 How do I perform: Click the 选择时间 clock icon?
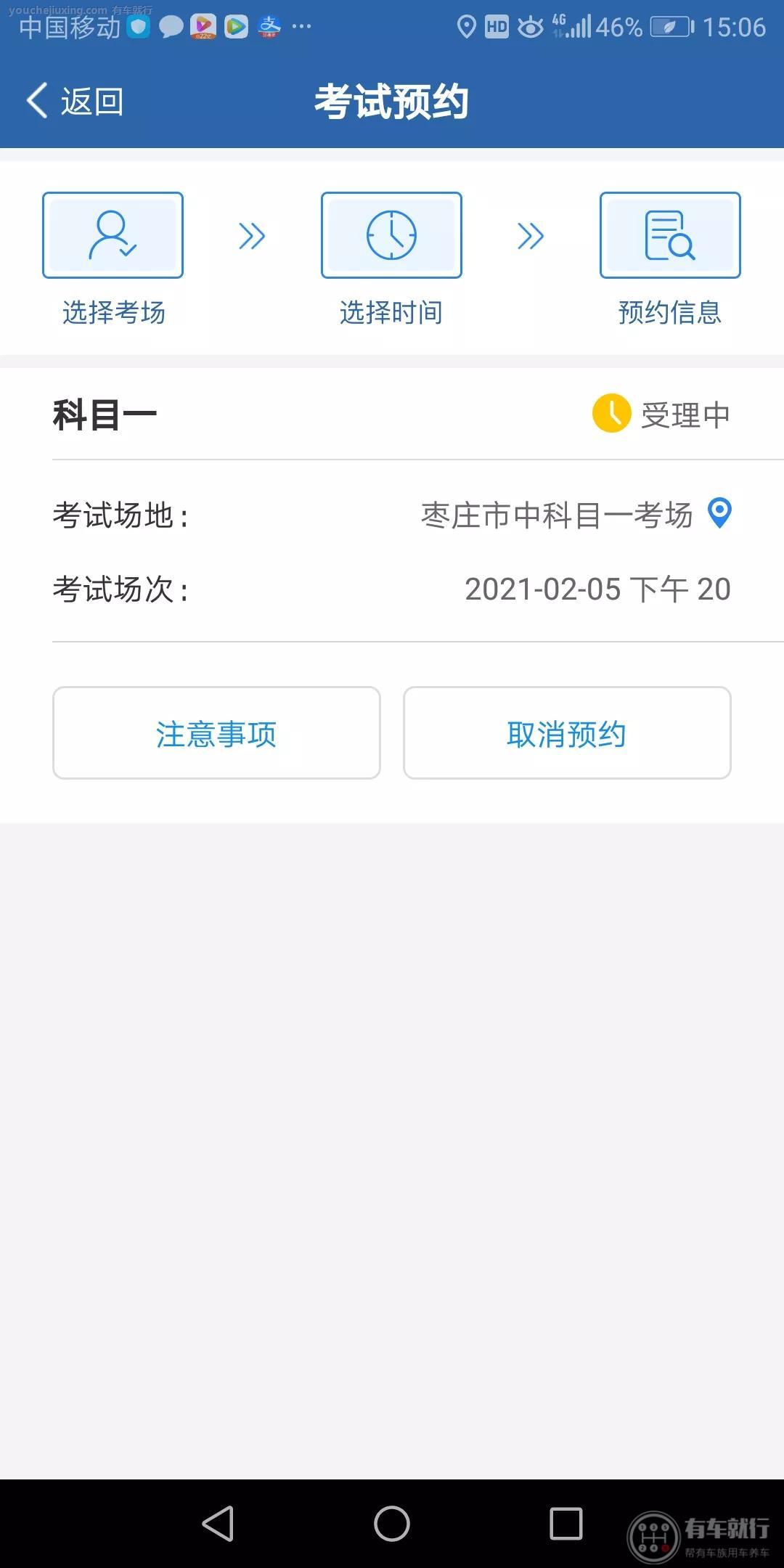point(391,234)
